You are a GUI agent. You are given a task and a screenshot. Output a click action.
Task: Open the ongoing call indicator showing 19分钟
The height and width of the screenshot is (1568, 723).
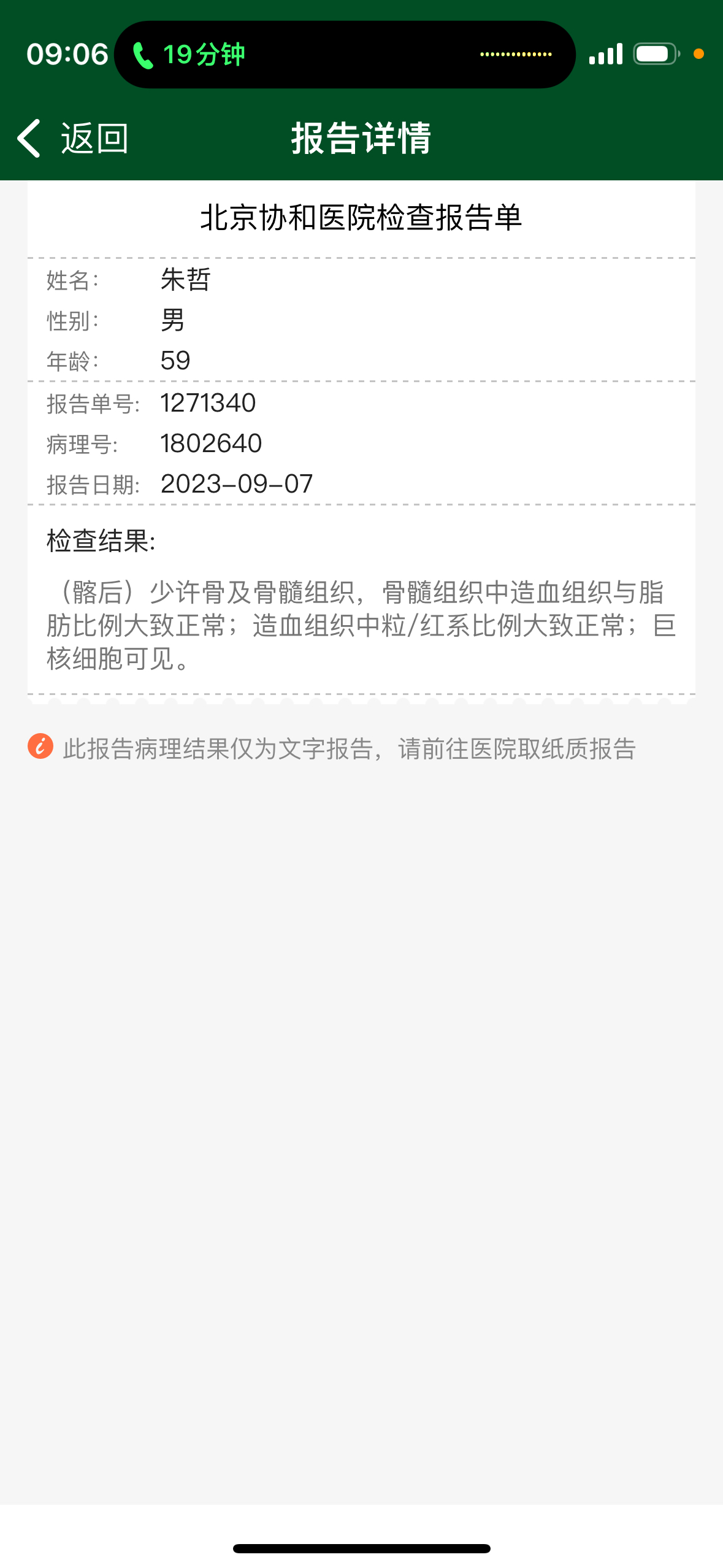pos(188,55)
